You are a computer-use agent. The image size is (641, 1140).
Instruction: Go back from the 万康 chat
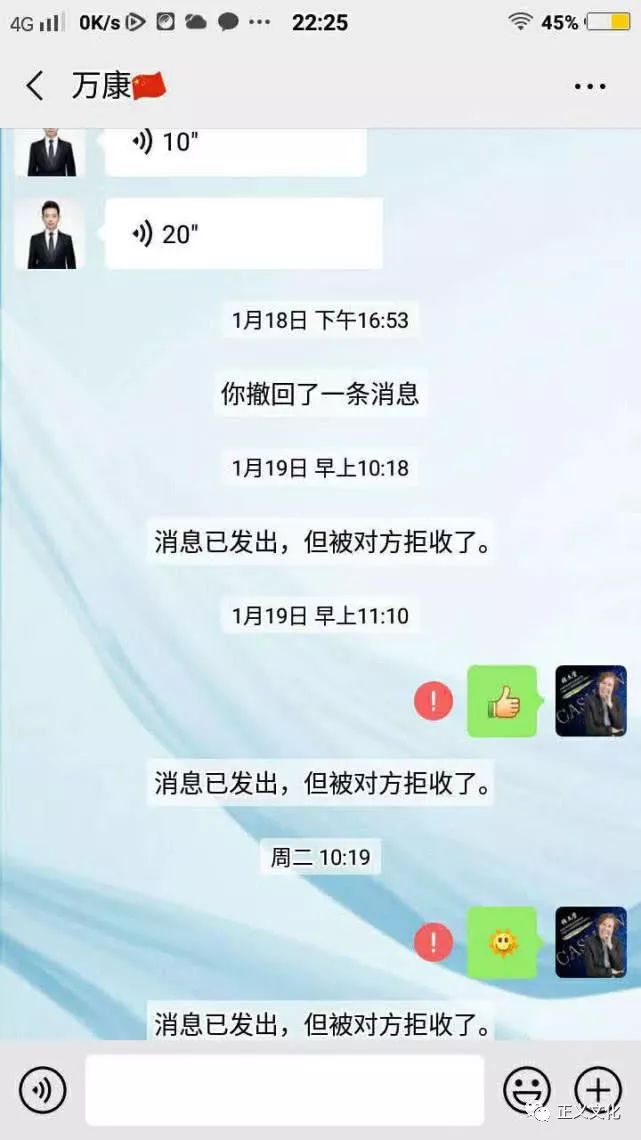[35, 86]
